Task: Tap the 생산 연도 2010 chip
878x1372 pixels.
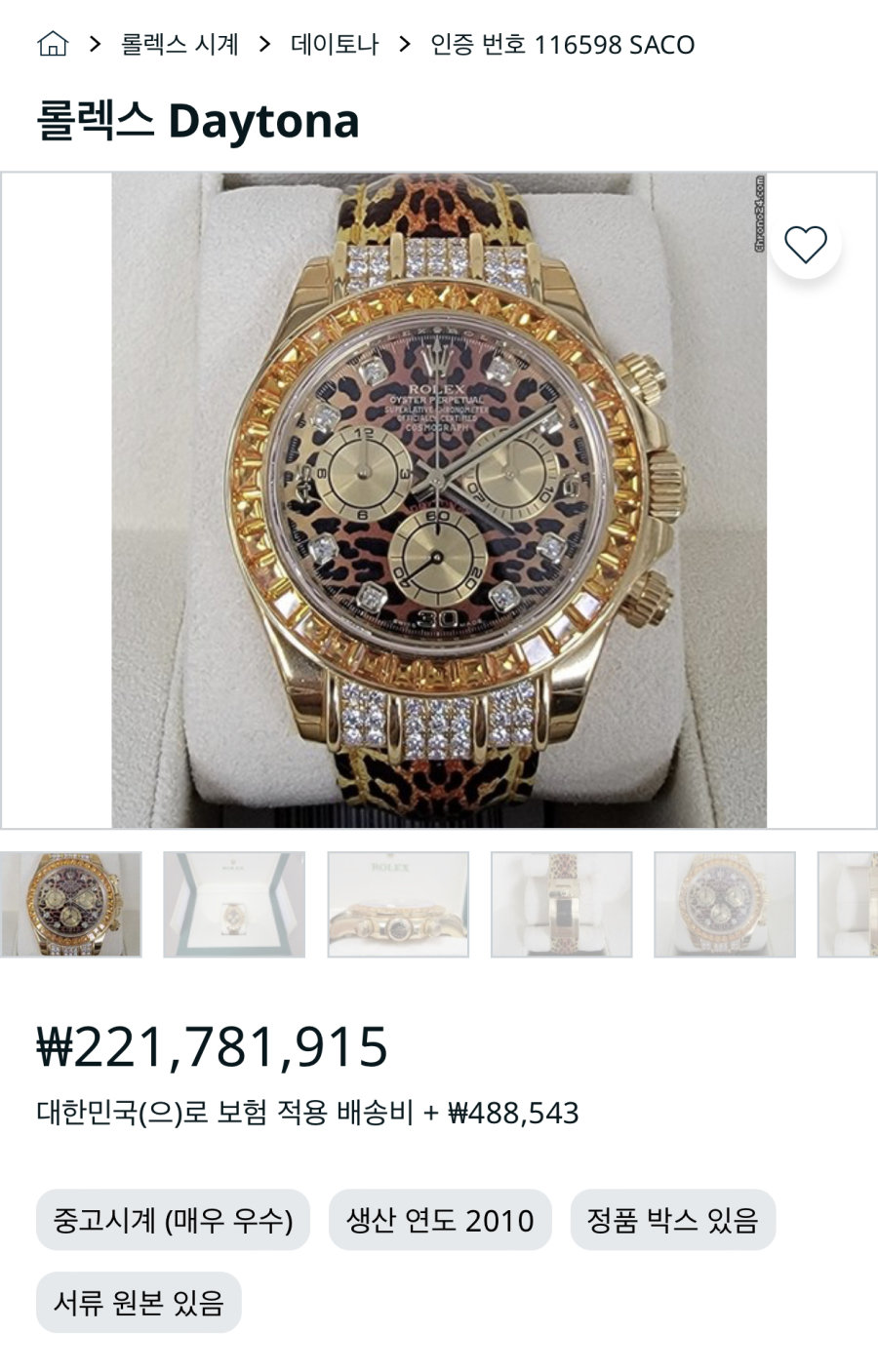Action: point(440,1219)
